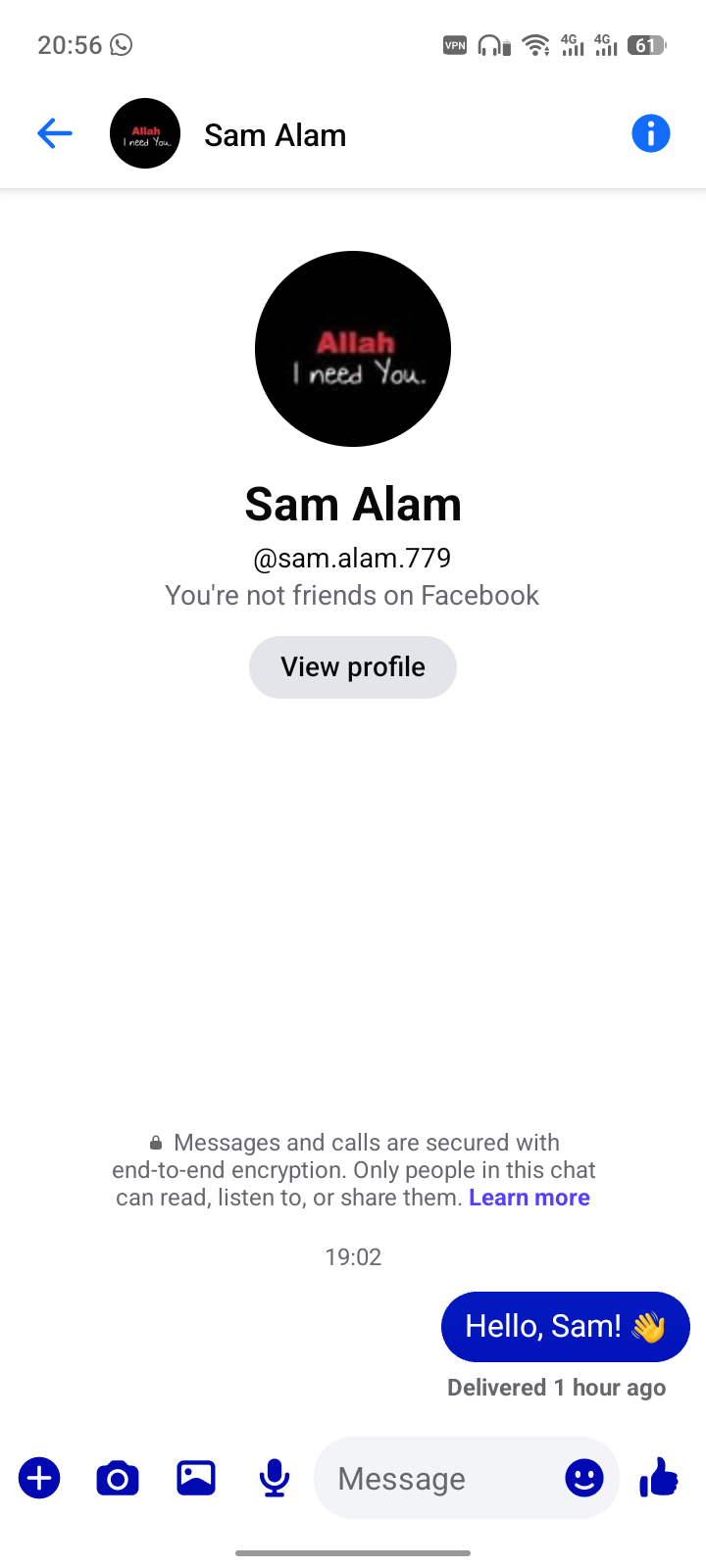The height and width of the screenshot is (1568, 706).
Task: Open the Learn more encryption link
Action: [x=529, y=1198]
